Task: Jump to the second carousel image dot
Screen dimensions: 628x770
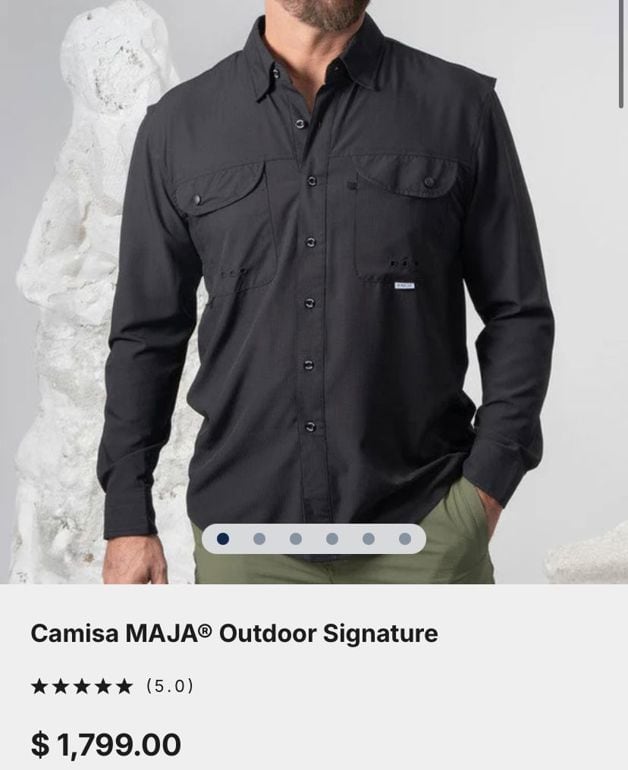Action: 259,539
